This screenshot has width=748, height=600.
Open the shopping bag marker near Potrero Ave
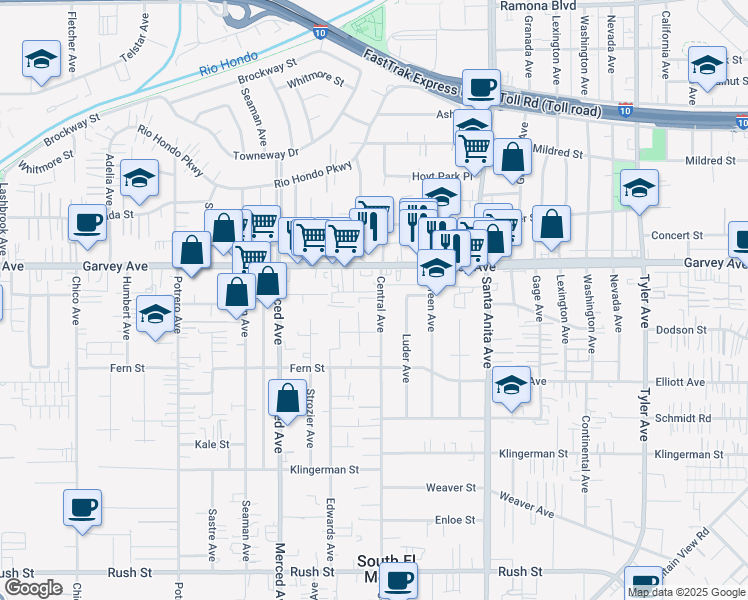pyautogui.click(x=191, y=250)
